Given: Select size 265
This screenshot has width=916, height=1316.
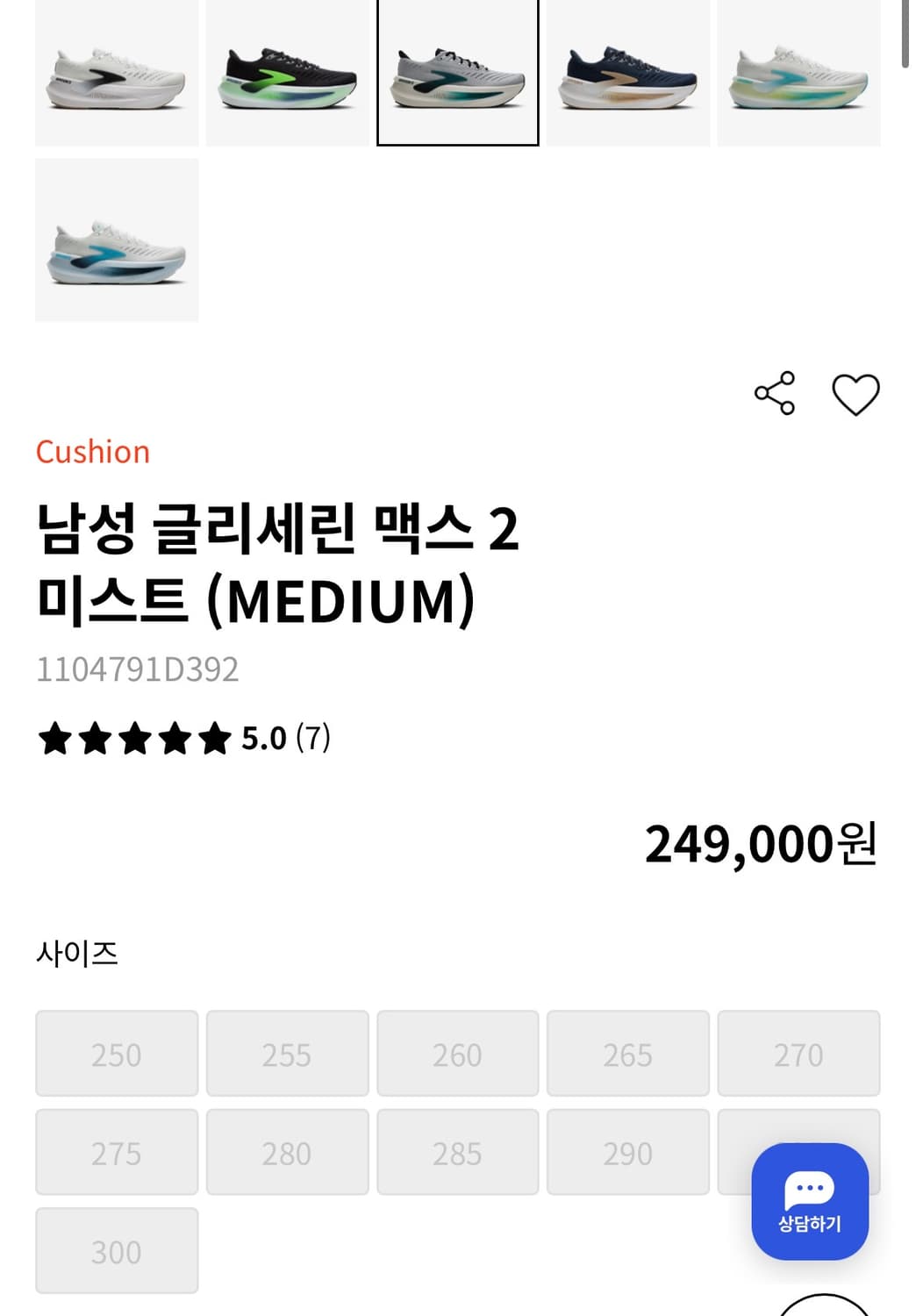Looking at the screenshot, I should [x=627, y=1054].
